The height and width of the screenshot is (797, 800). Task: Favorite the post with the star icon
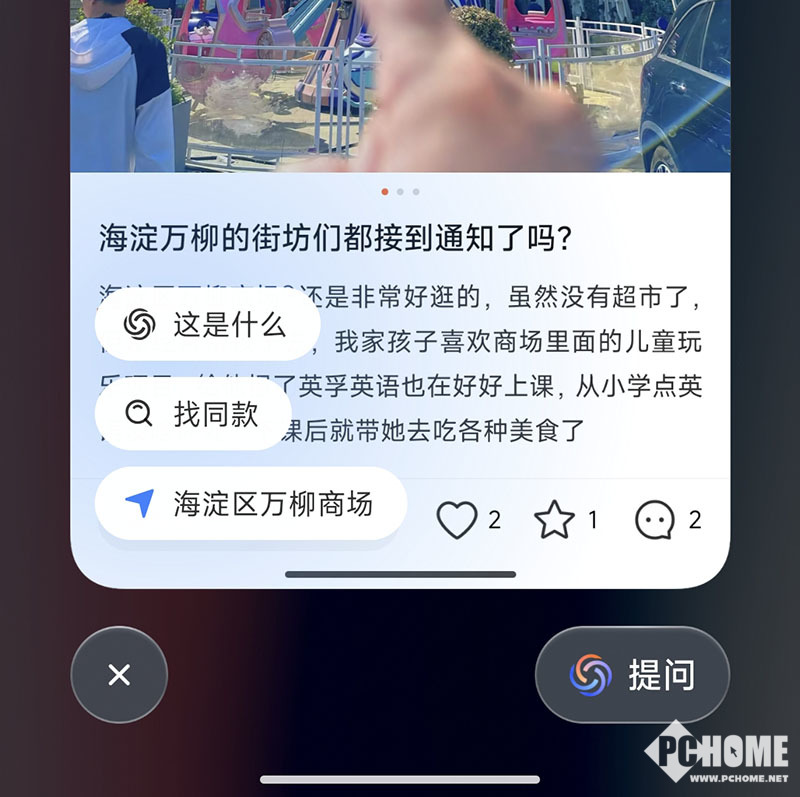tap(554, 520)
